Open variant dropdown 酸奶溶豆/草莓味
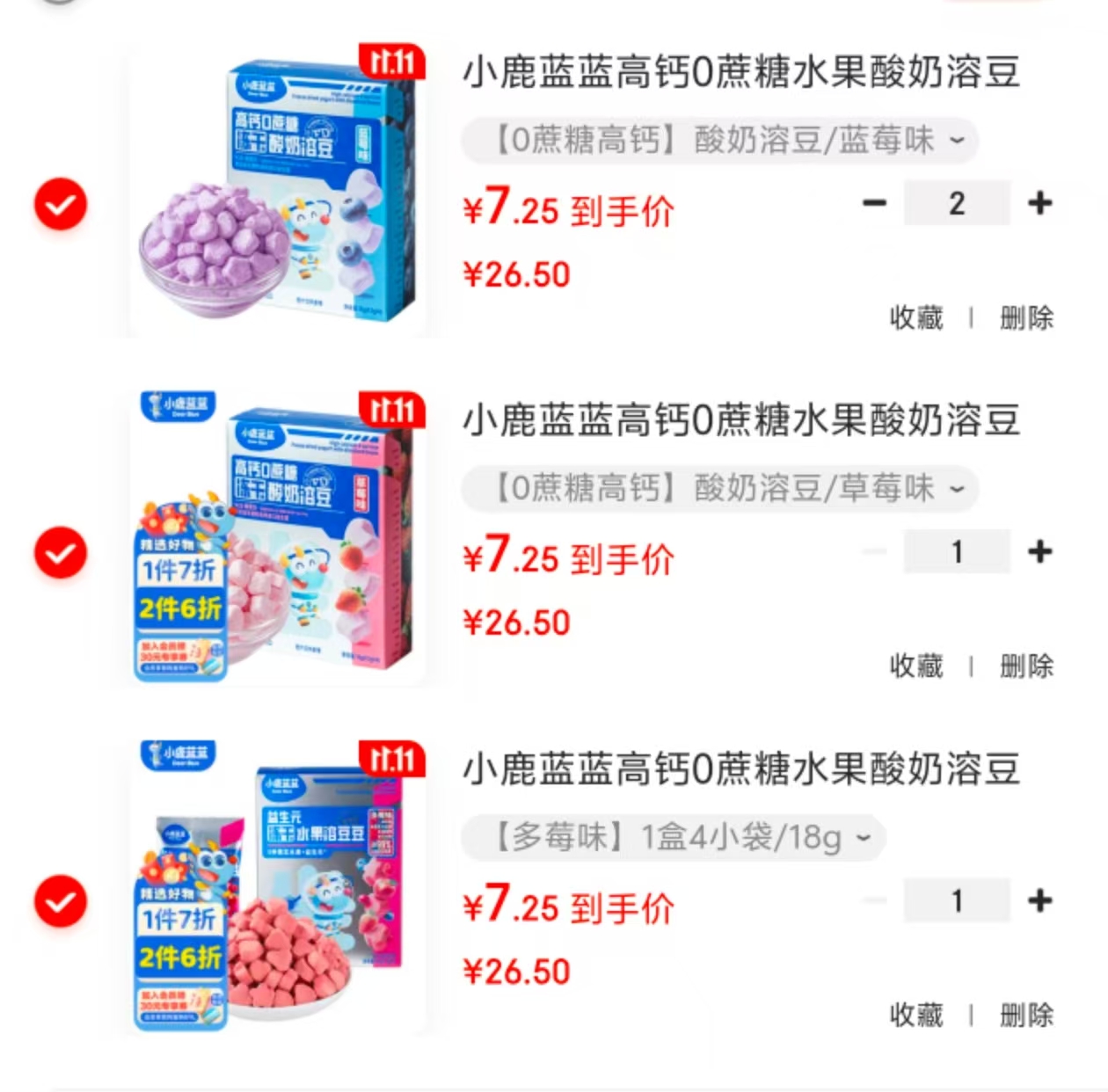This screenshot has width=1108, height=1092. [x=720, y=488]
